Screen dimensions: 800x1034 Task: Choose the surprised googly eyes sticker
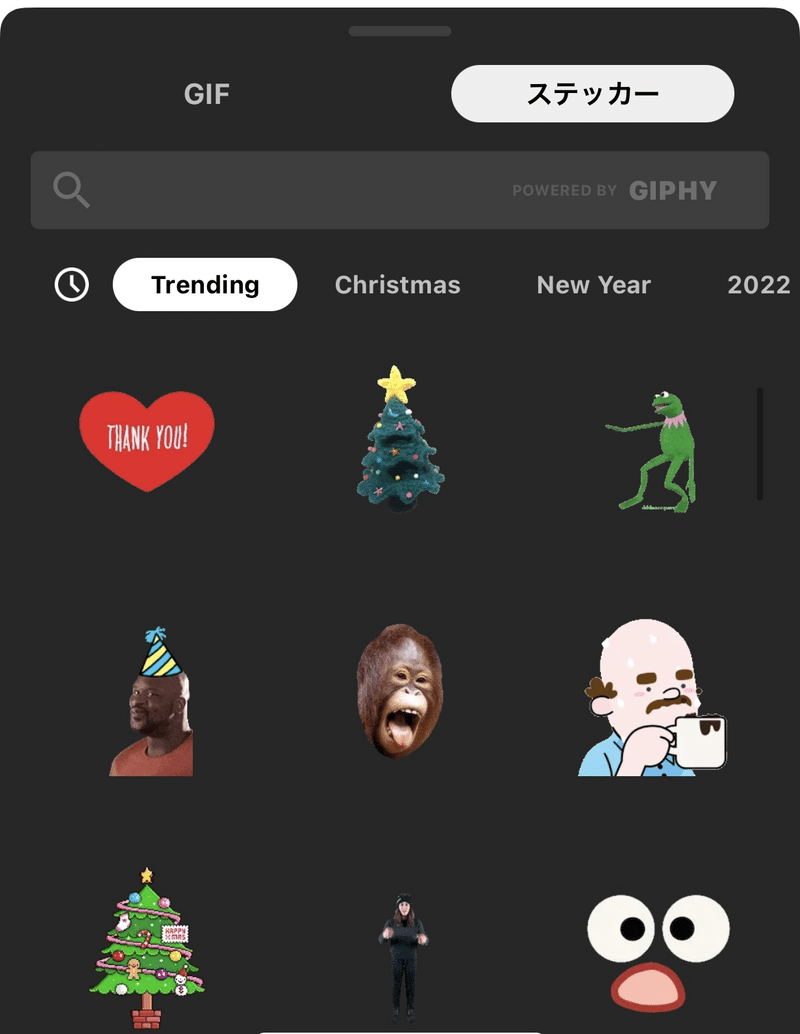tap(656, 950)
